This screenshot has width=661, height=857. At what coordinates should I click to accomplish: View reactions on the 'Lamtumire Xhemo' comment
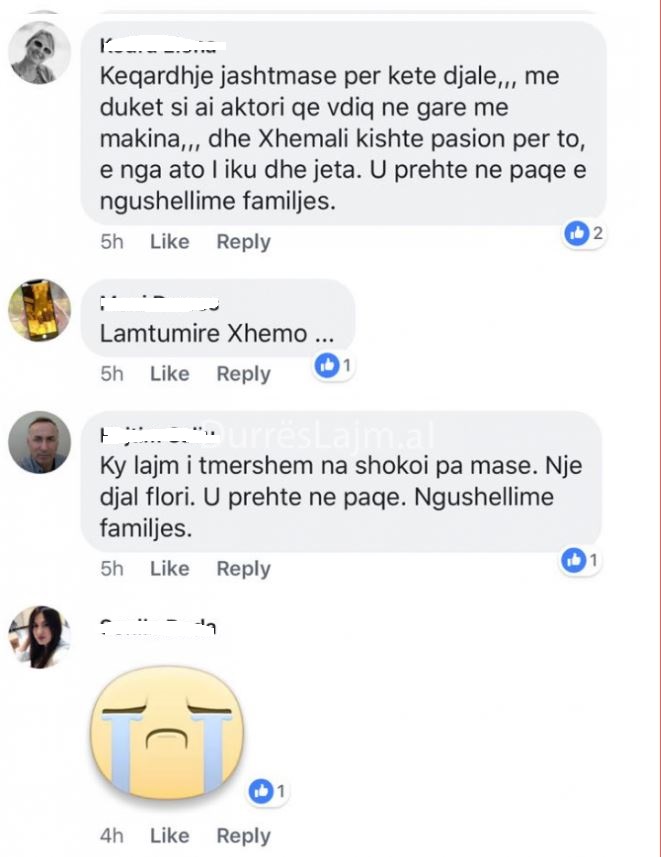coord(333,366)
